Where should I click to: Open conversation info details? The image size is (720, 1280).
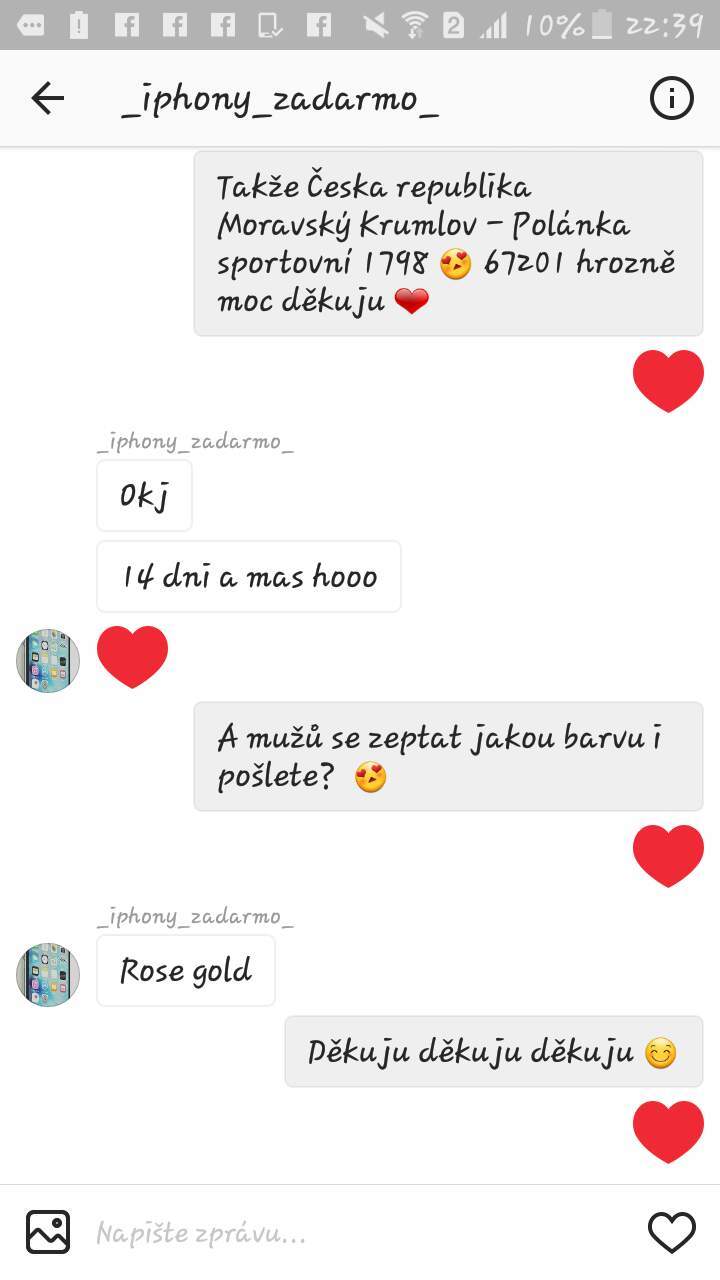671,98
